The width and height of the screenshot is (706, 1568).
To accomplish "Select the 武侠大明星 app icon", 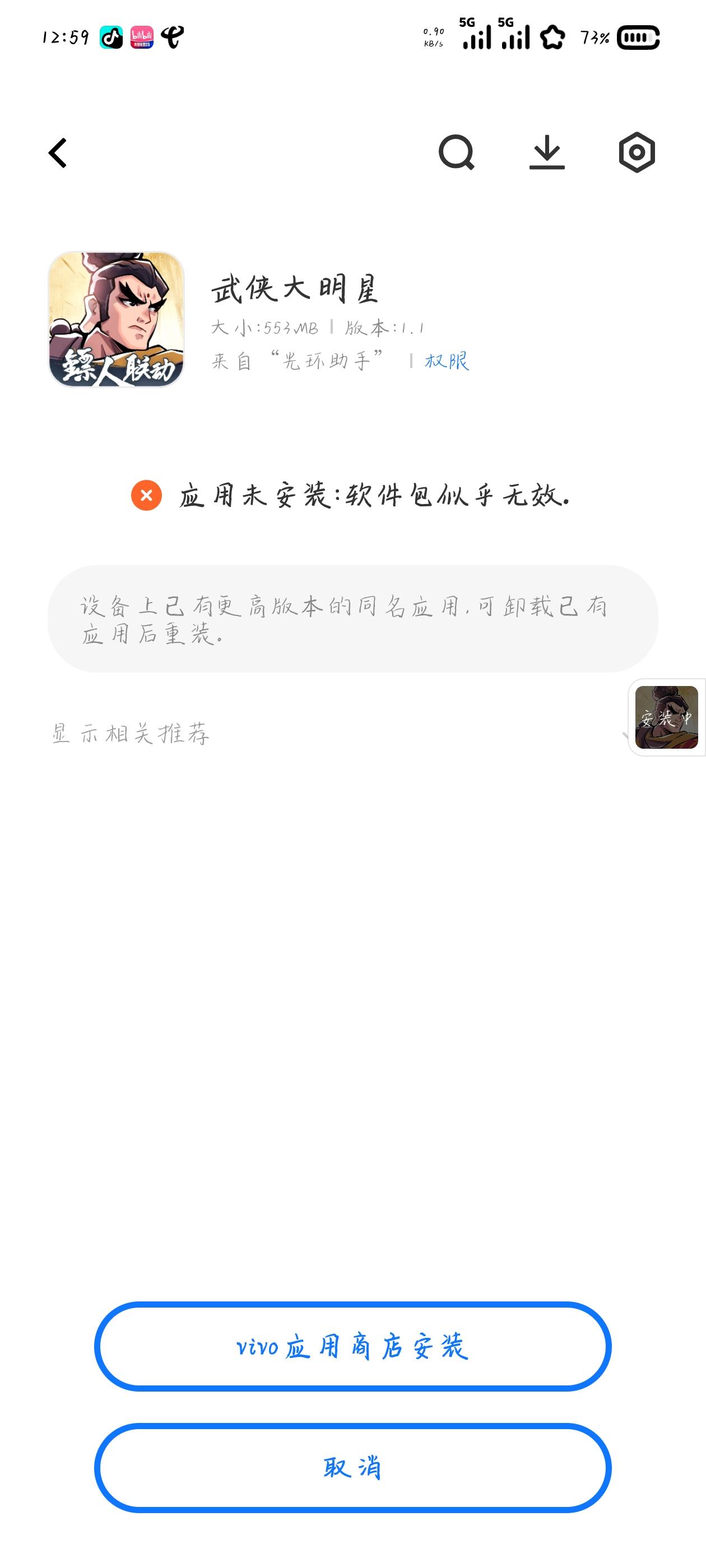I will click(119, 315).
